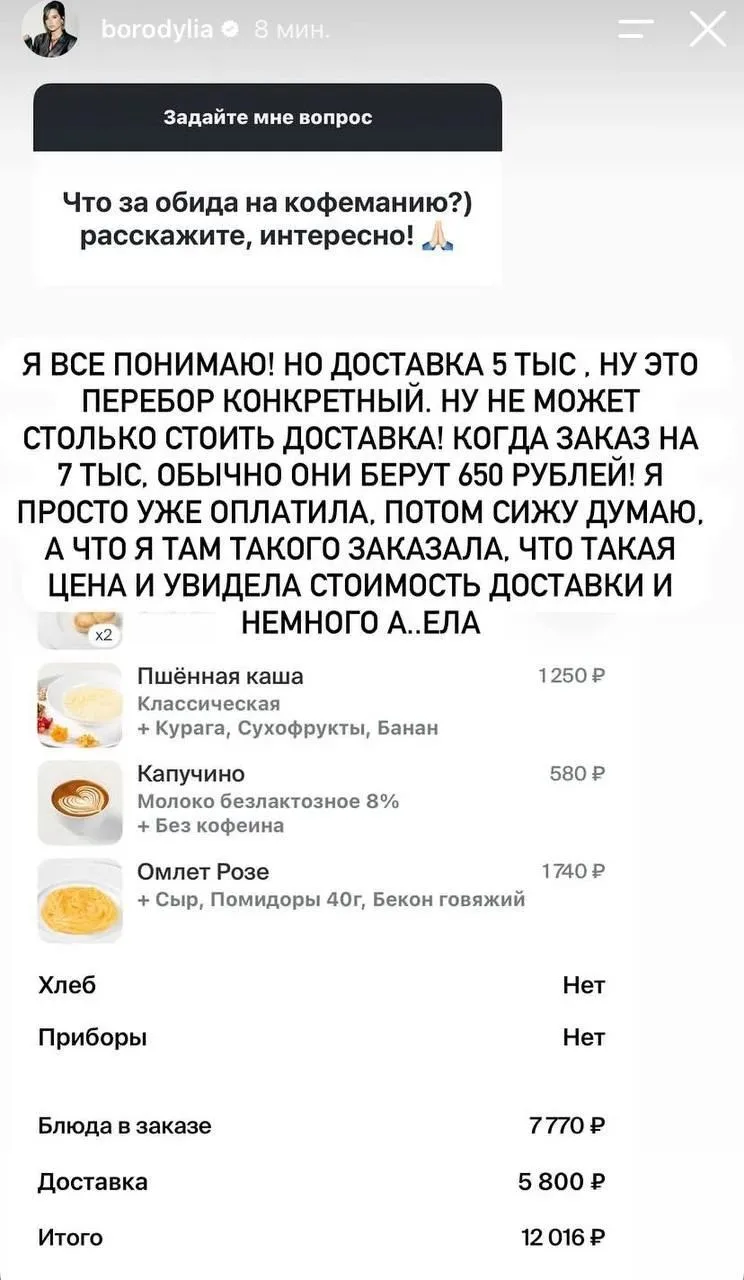Close the story with the X
The height and width of the screenshot is (1280, 744).
pos(708,31)
